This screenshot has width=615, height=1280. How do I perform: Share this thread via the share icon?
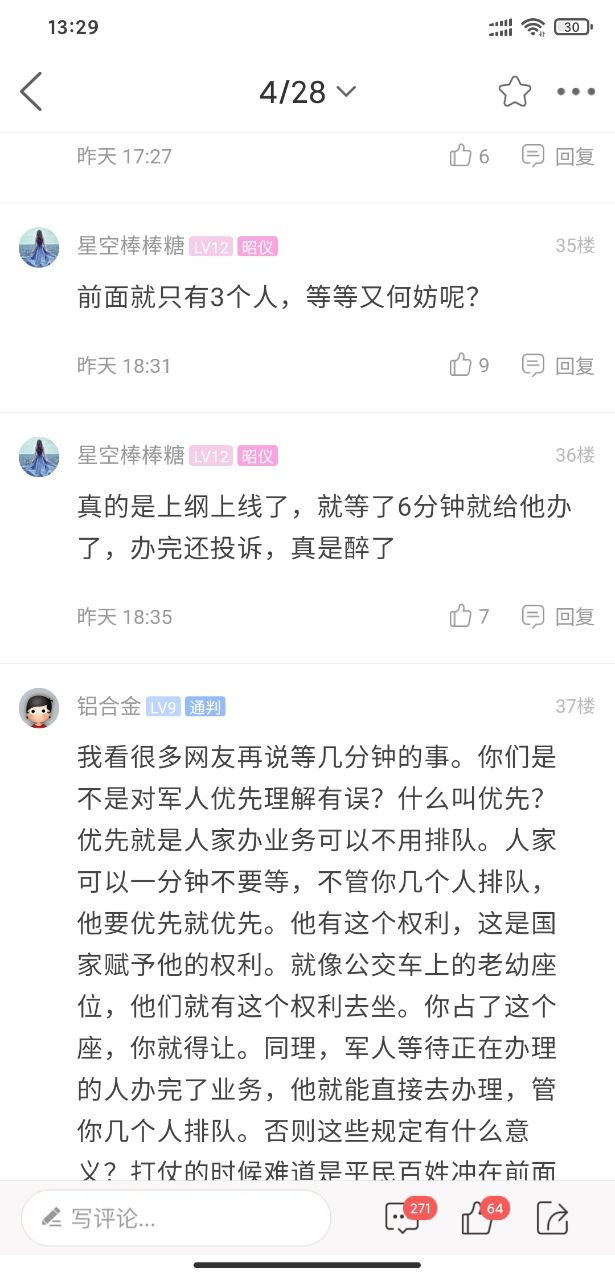[x=552, y=1217]
